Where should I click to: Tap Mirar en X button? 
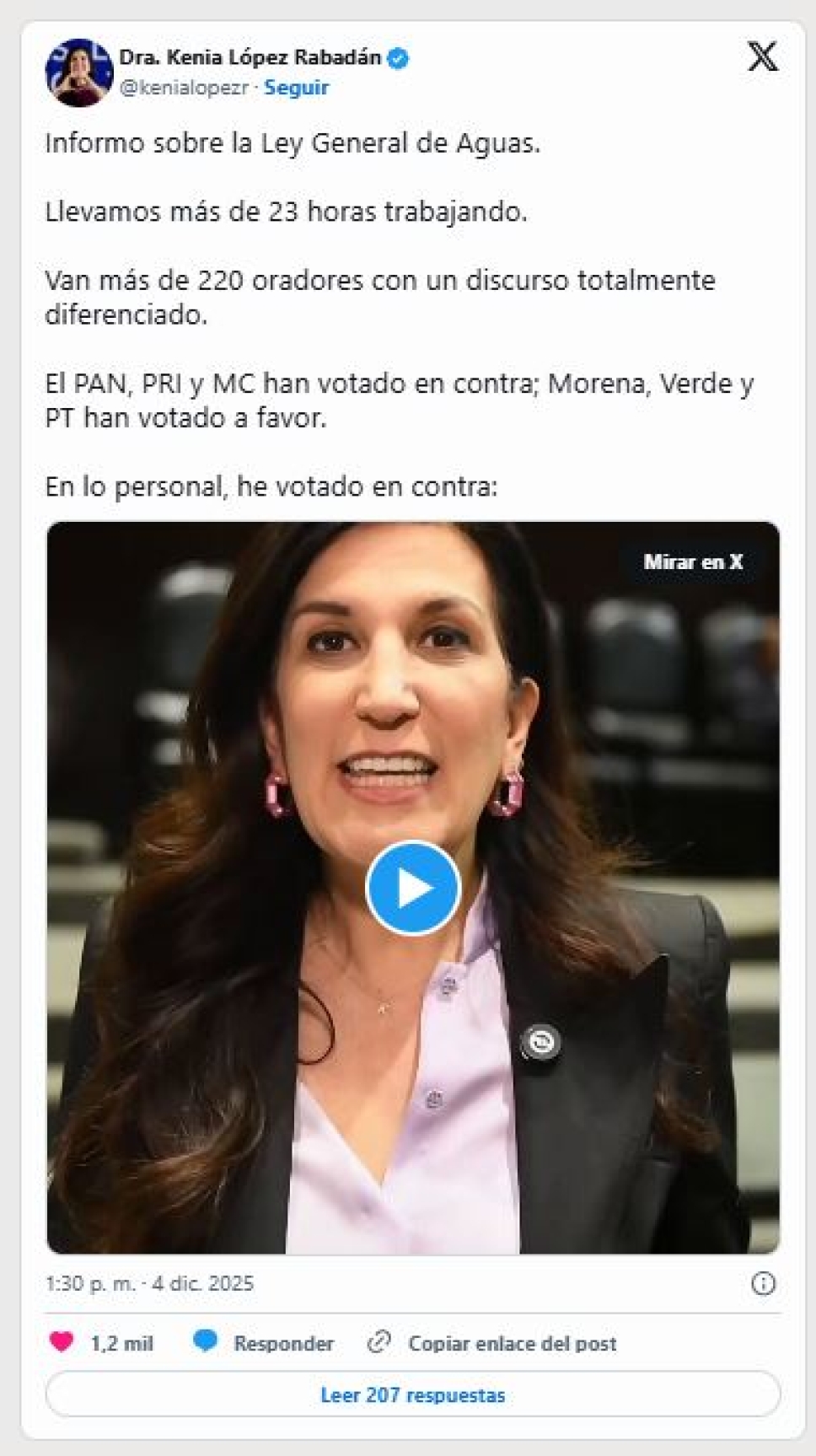click(692, 562)
